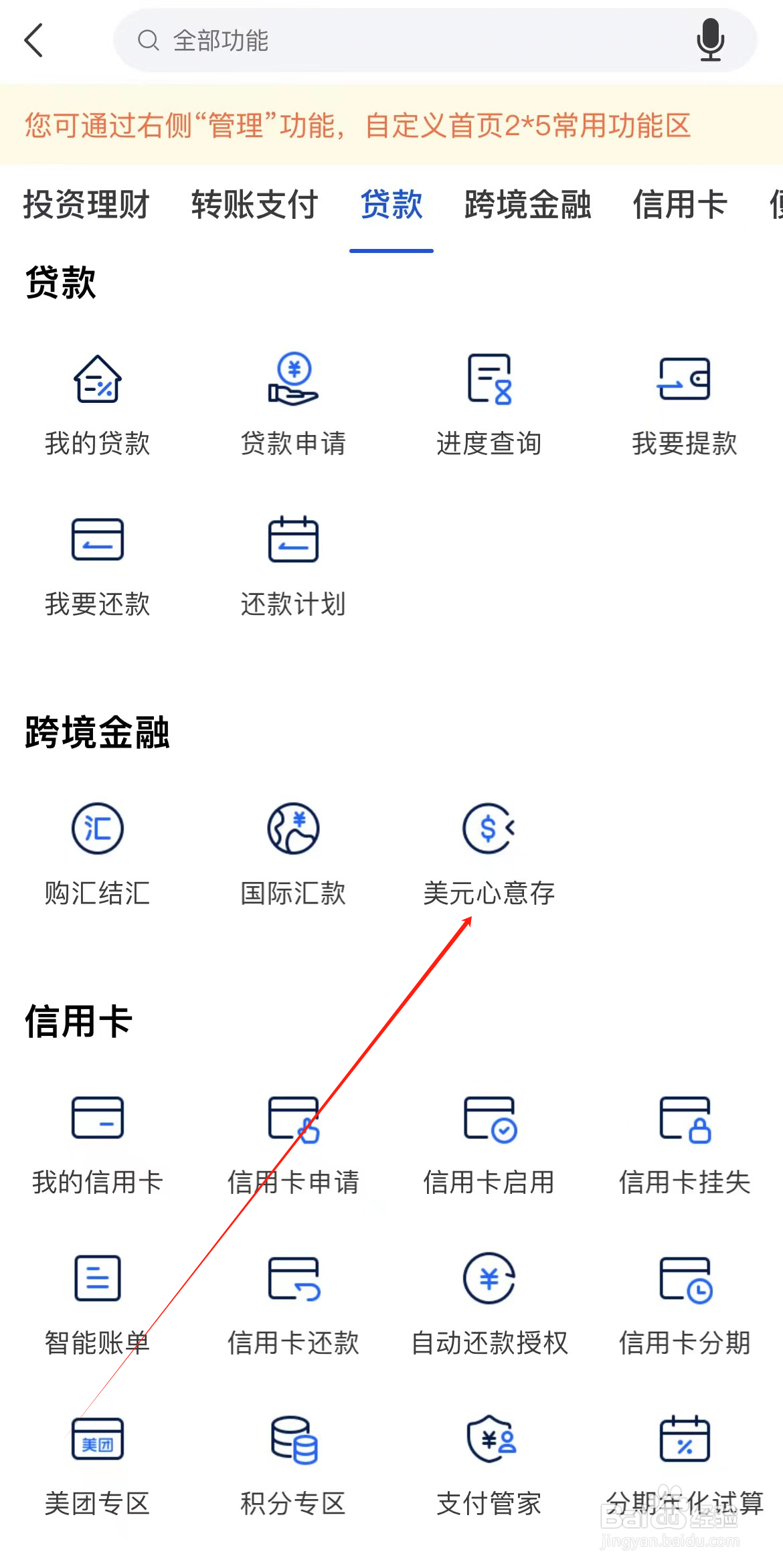Click the 我要提款 withdrawal icon
The height and width of the screenshot is (1568, 783).
pos(685,402)
